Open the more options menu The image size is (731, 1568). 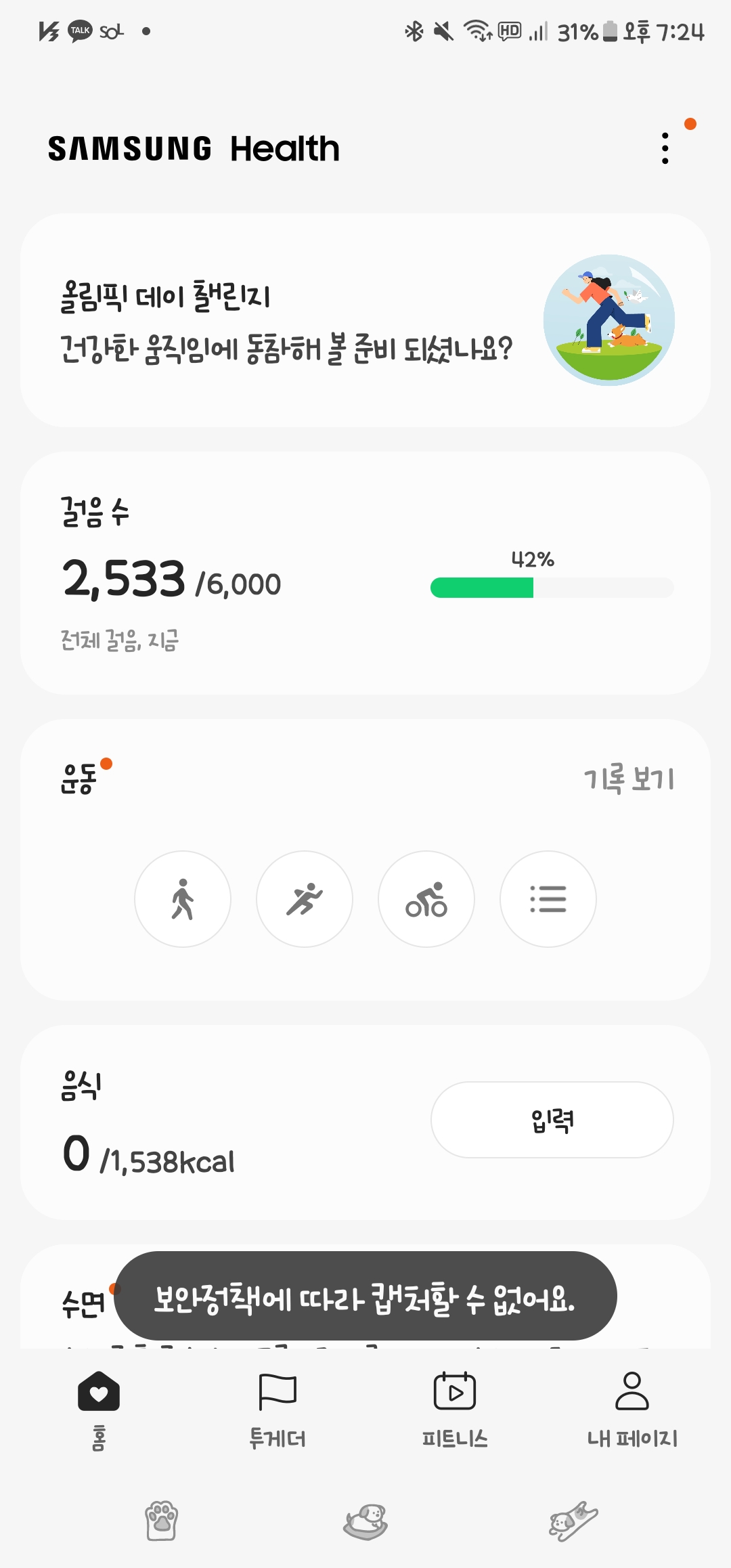665,148
